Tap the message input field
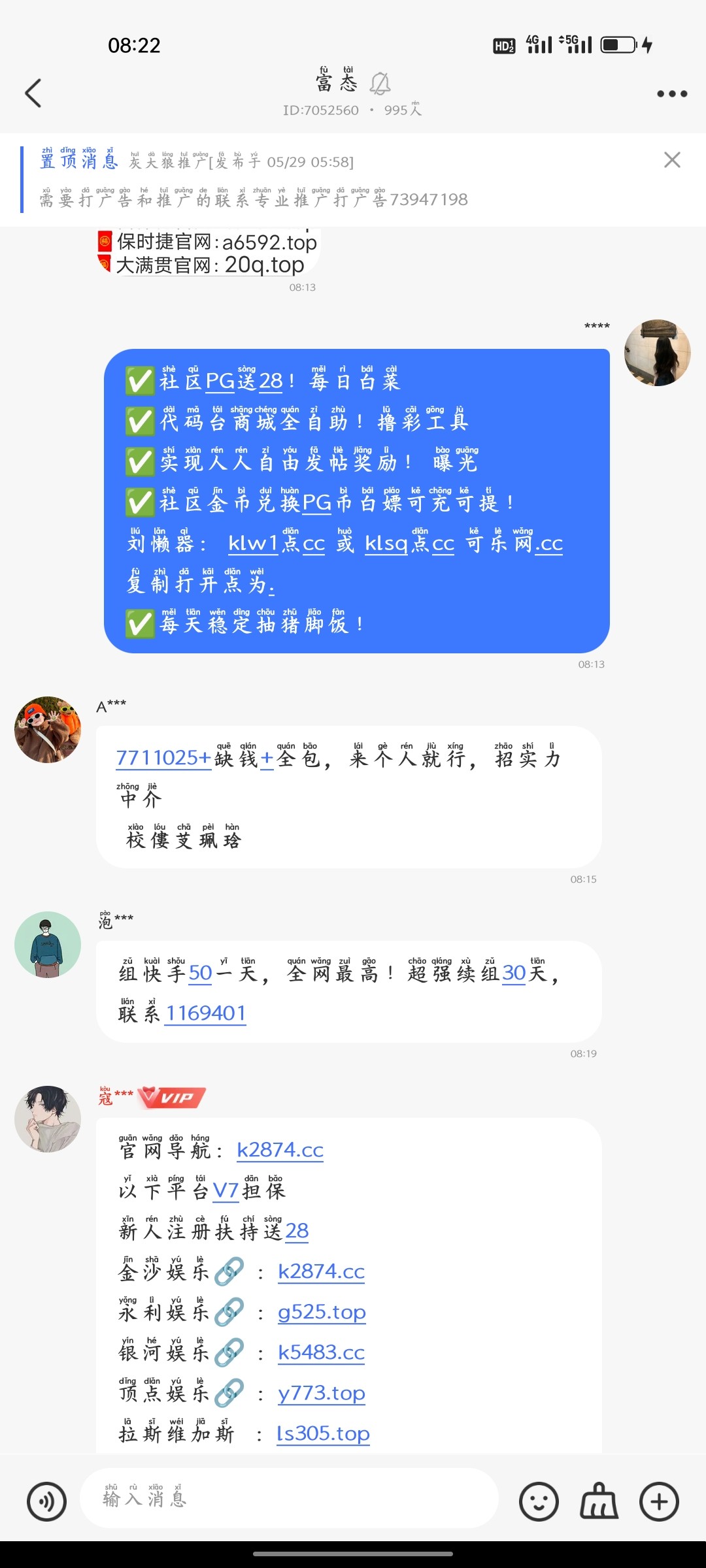Image resolution: width=706 pixels, height=1568 pixels. pos(288,1498)
